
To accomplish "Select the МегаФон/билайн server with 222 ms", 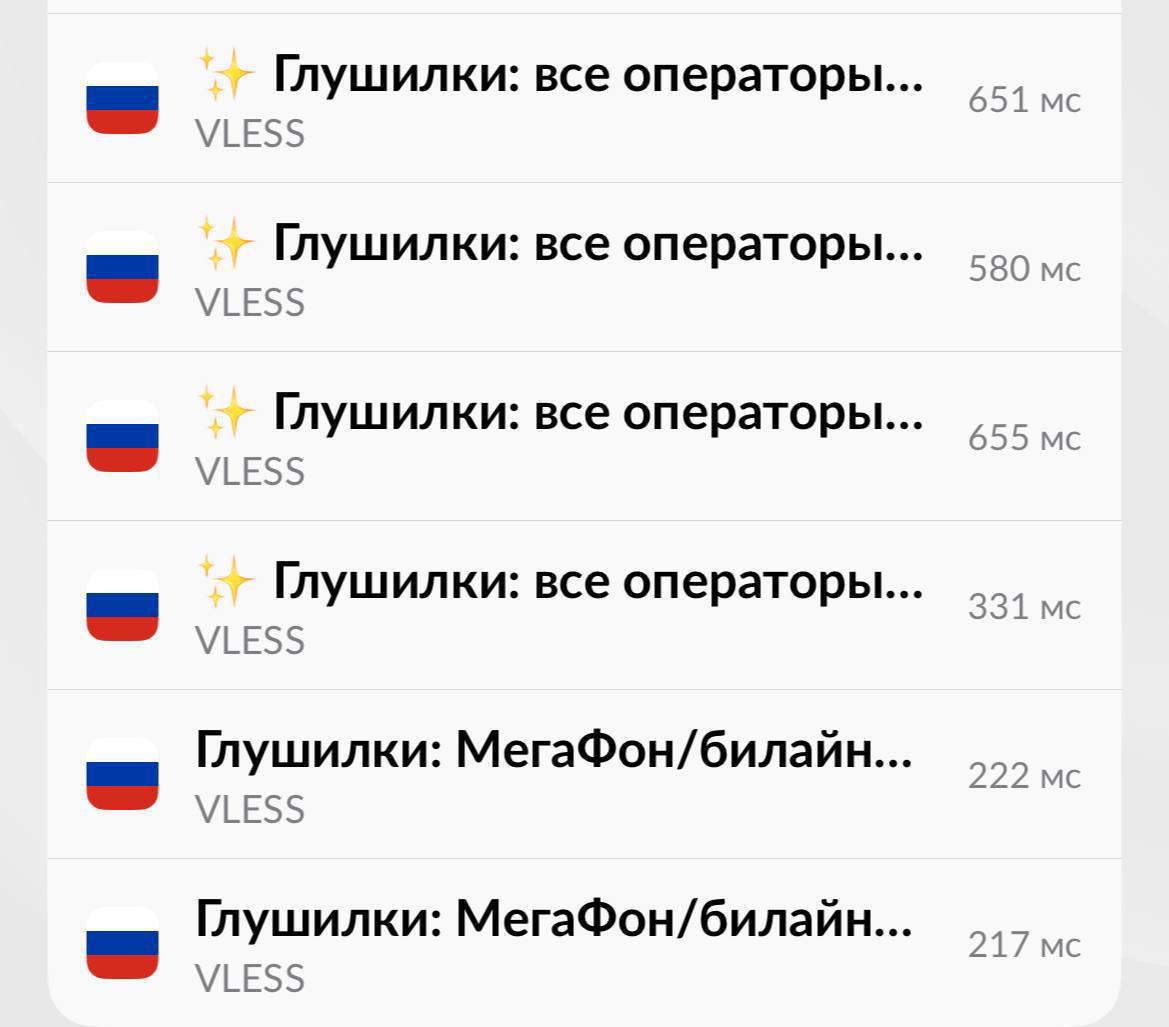I will (x=583, y=774).
